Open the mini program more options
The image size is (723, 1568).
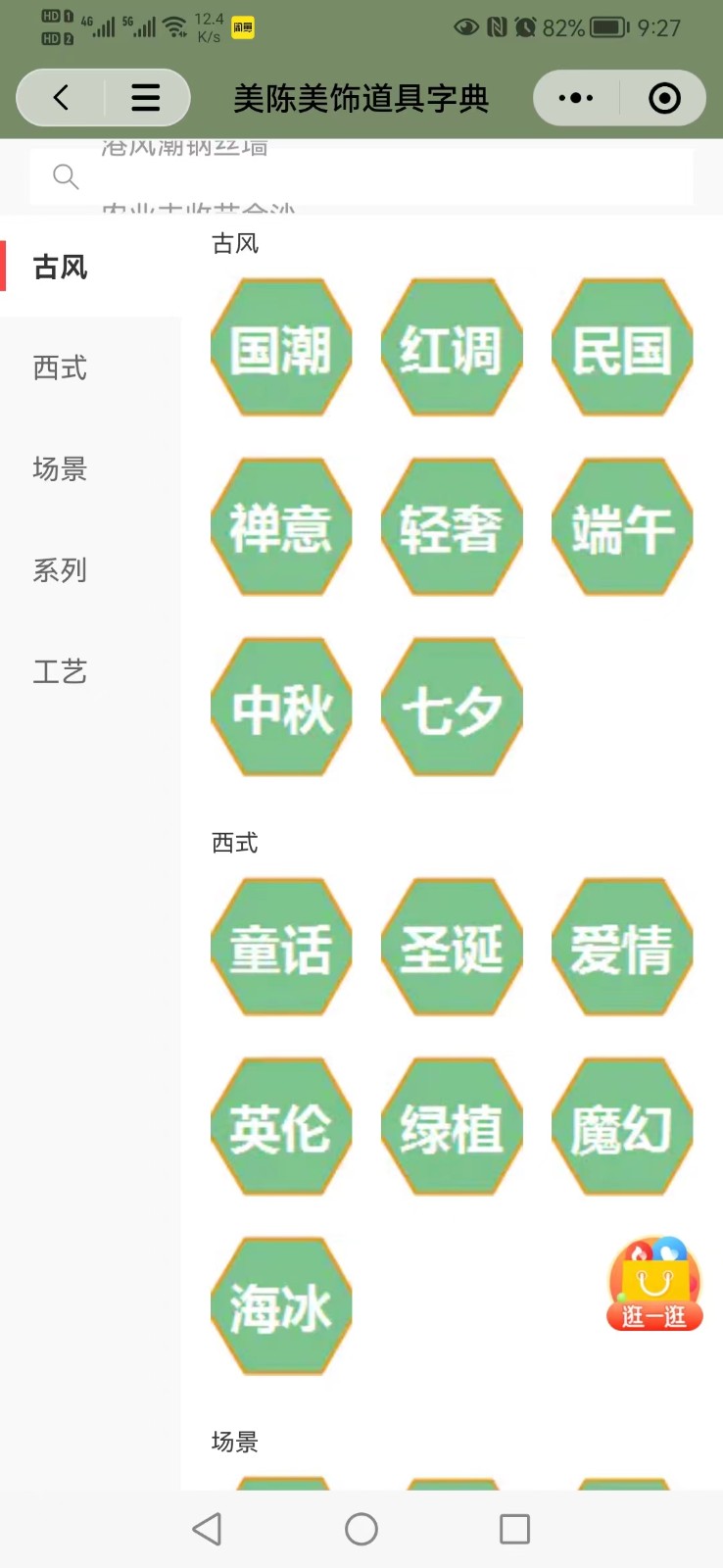point(575,98)
